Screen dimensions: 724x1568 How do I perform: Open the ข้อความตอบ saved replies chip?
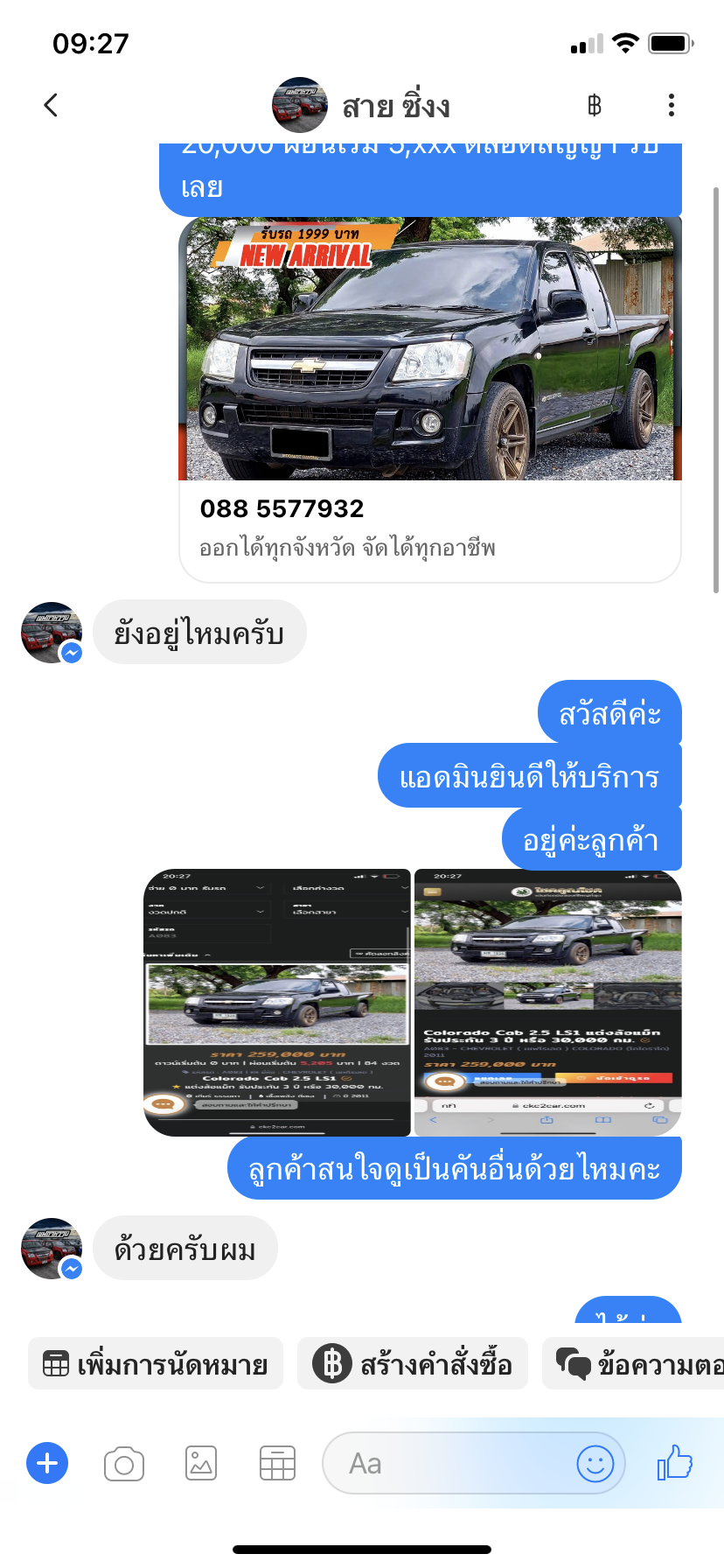coord(633,1363)
